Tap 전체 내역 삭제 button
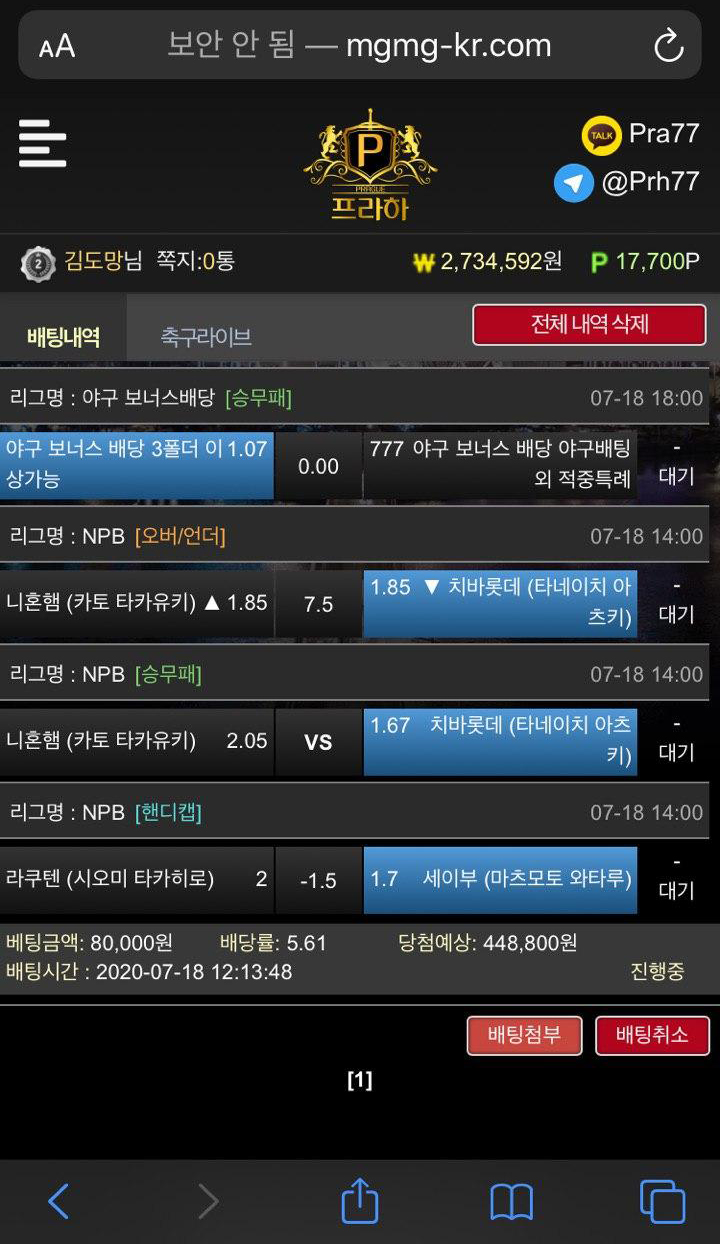The width and height of the screenshot is (720, 1244). 589,325
